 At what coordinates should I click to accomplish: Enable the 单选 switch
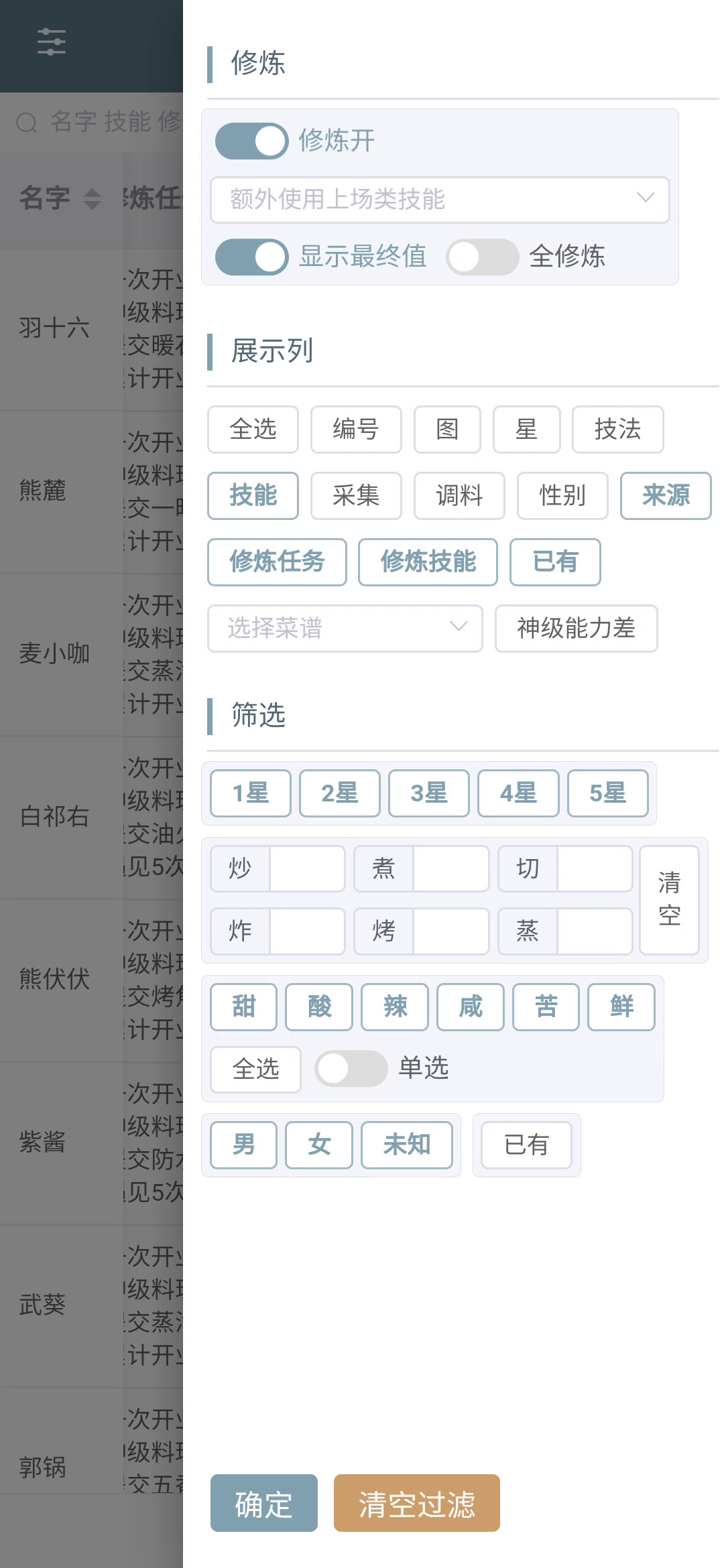tap(351, 1068)
